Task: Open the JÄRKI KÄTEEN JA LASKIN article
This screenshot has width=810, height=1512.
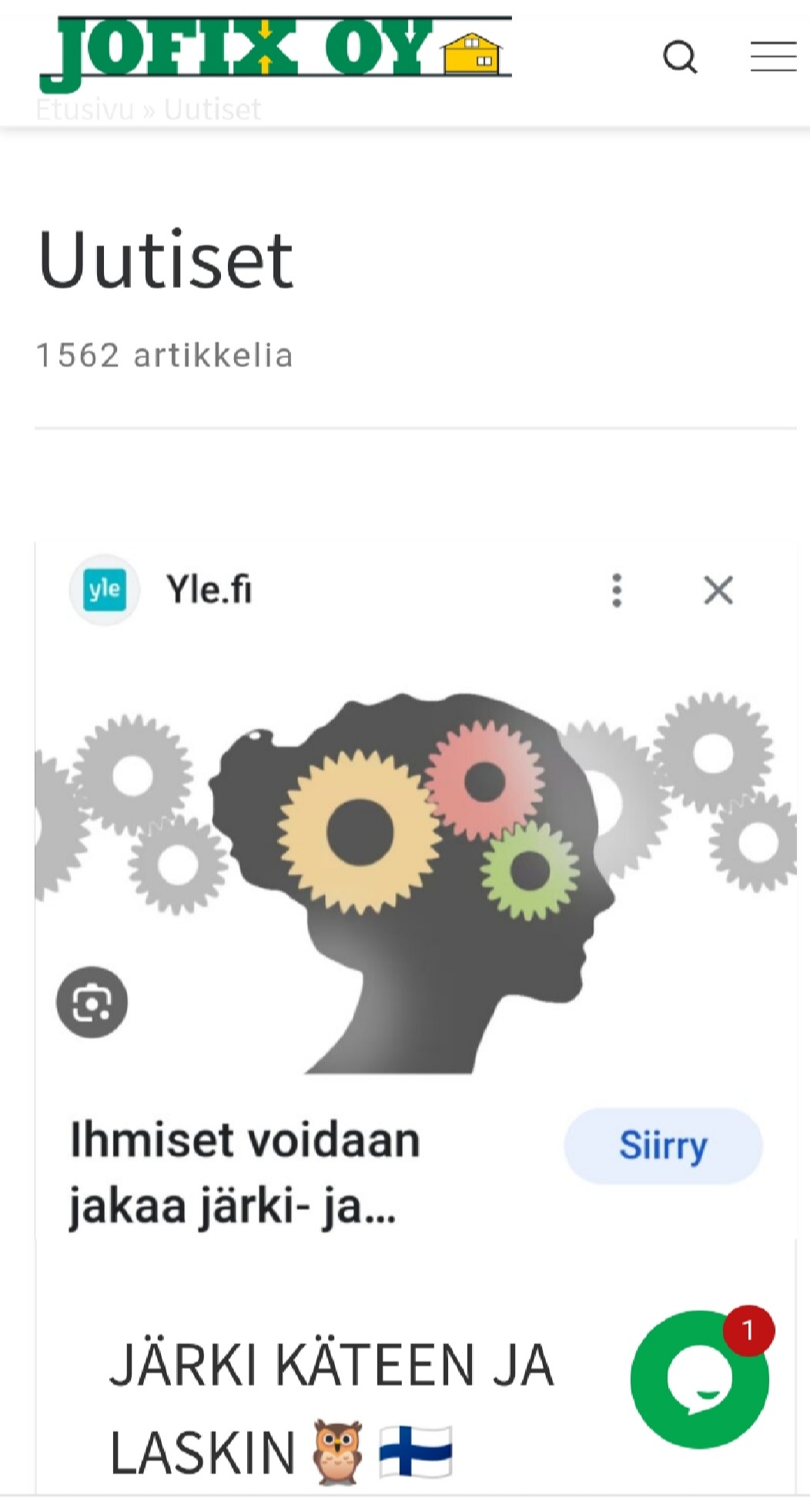Action: (x=331, y=1407)
